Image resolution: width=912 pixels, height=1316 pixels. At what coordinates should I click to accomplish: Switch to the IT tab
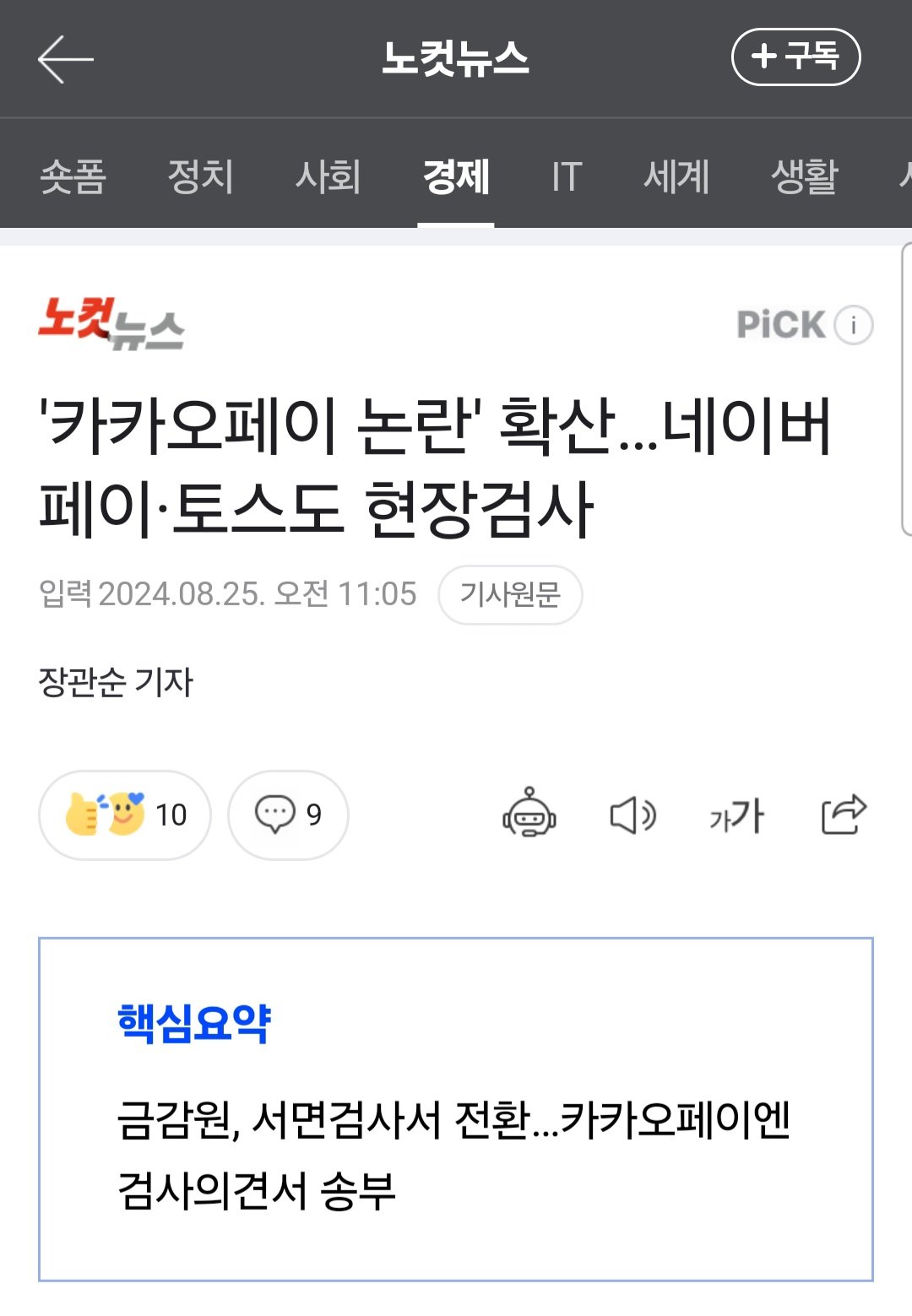(x=567, y=176)
